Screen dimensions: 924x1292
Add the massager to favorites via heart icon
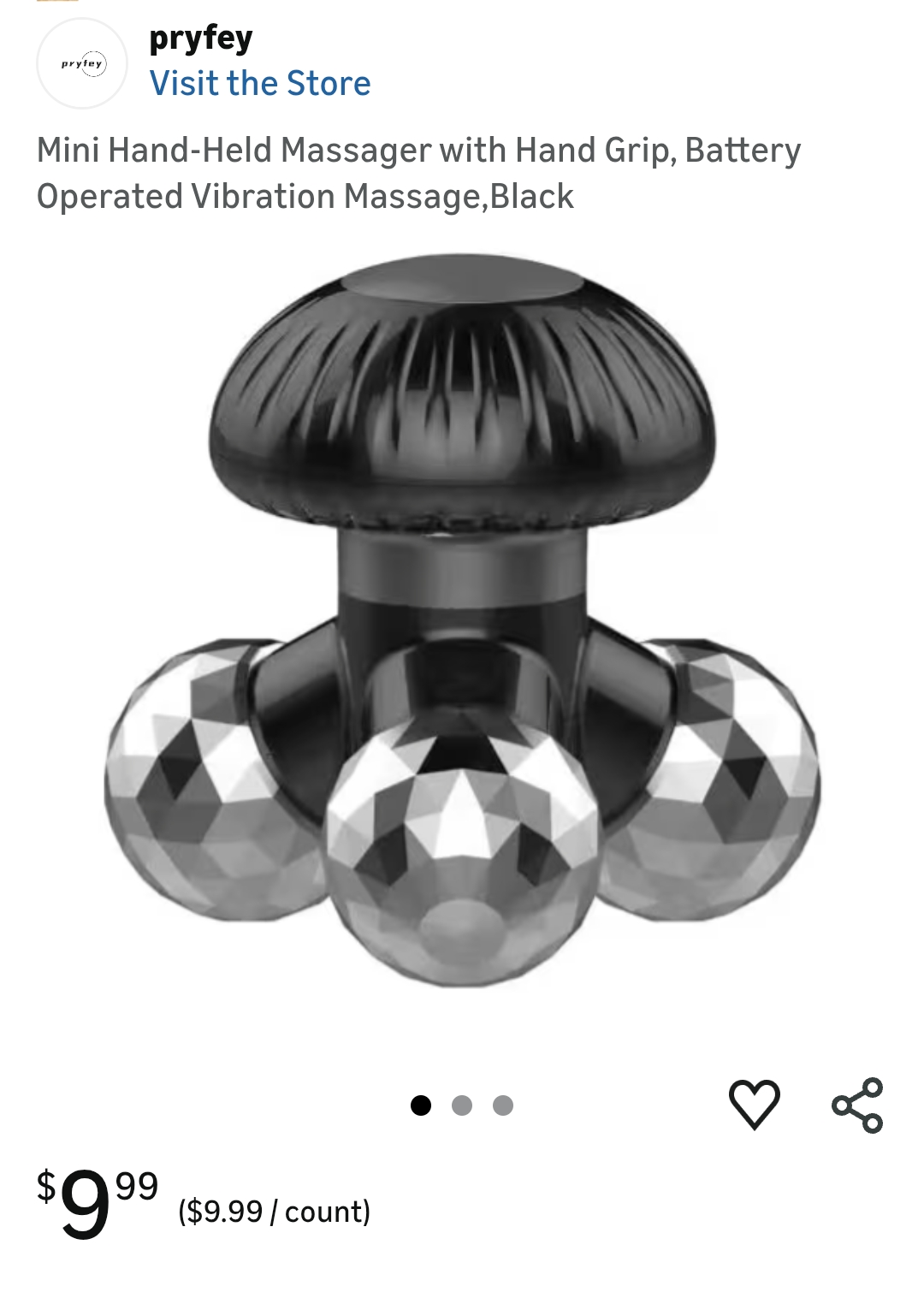coord(756,1105)
